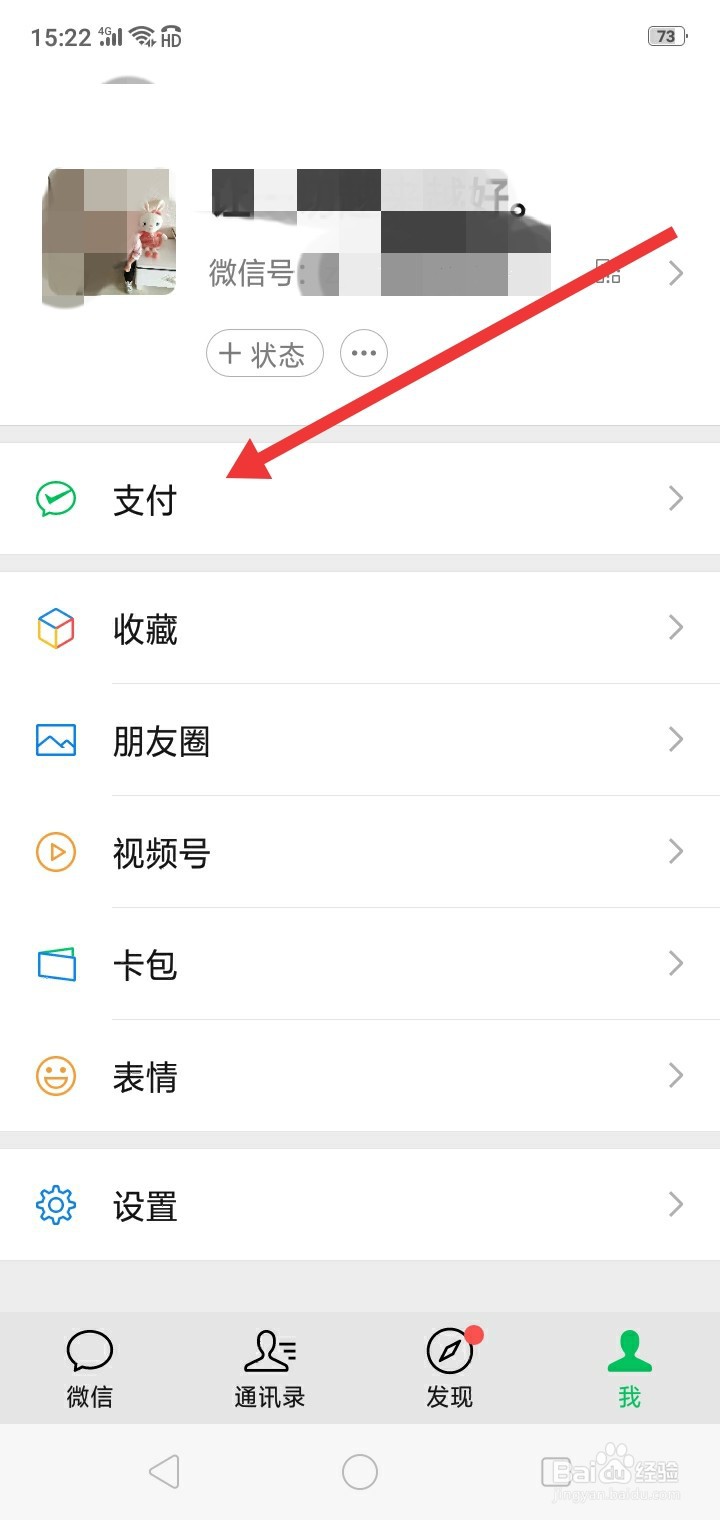Click the '...' more options button
The image size is (720, 1520).
click(x=363, y=353)
